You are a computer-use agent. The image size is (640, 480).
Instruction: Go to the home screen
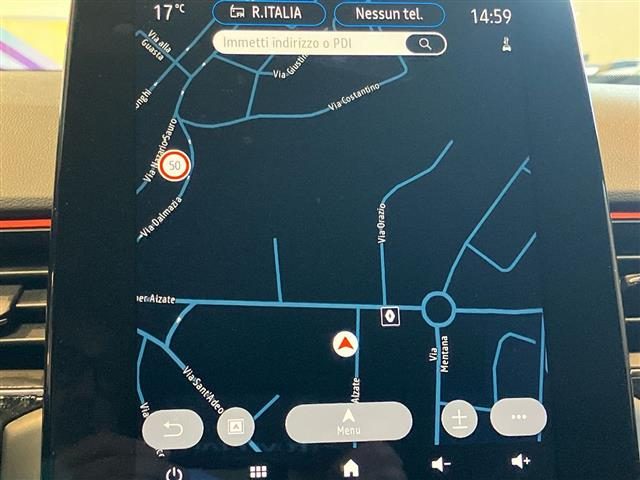pos(350,467)
